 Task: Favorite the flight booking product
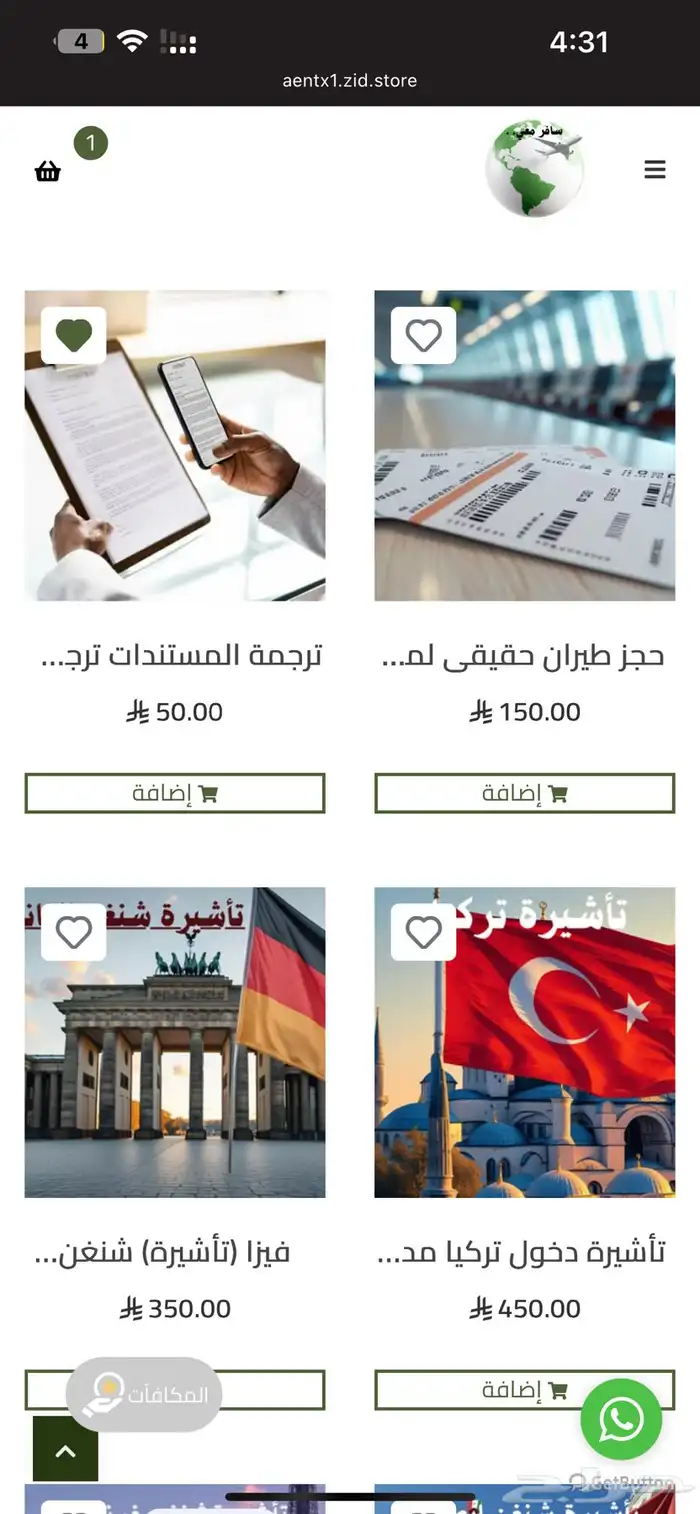(x=423, y=336)
